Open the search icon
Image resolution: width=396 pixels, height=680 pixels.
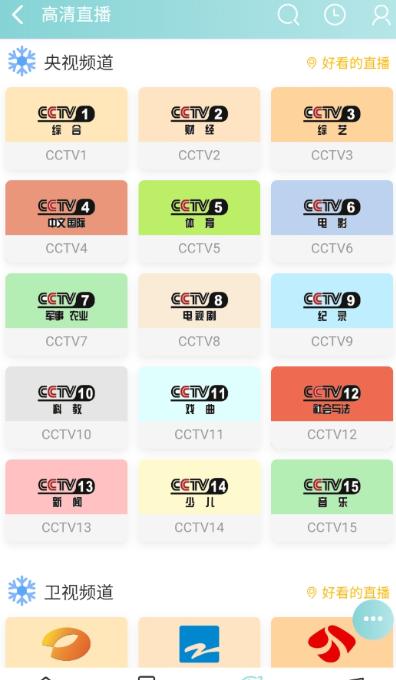288,15
